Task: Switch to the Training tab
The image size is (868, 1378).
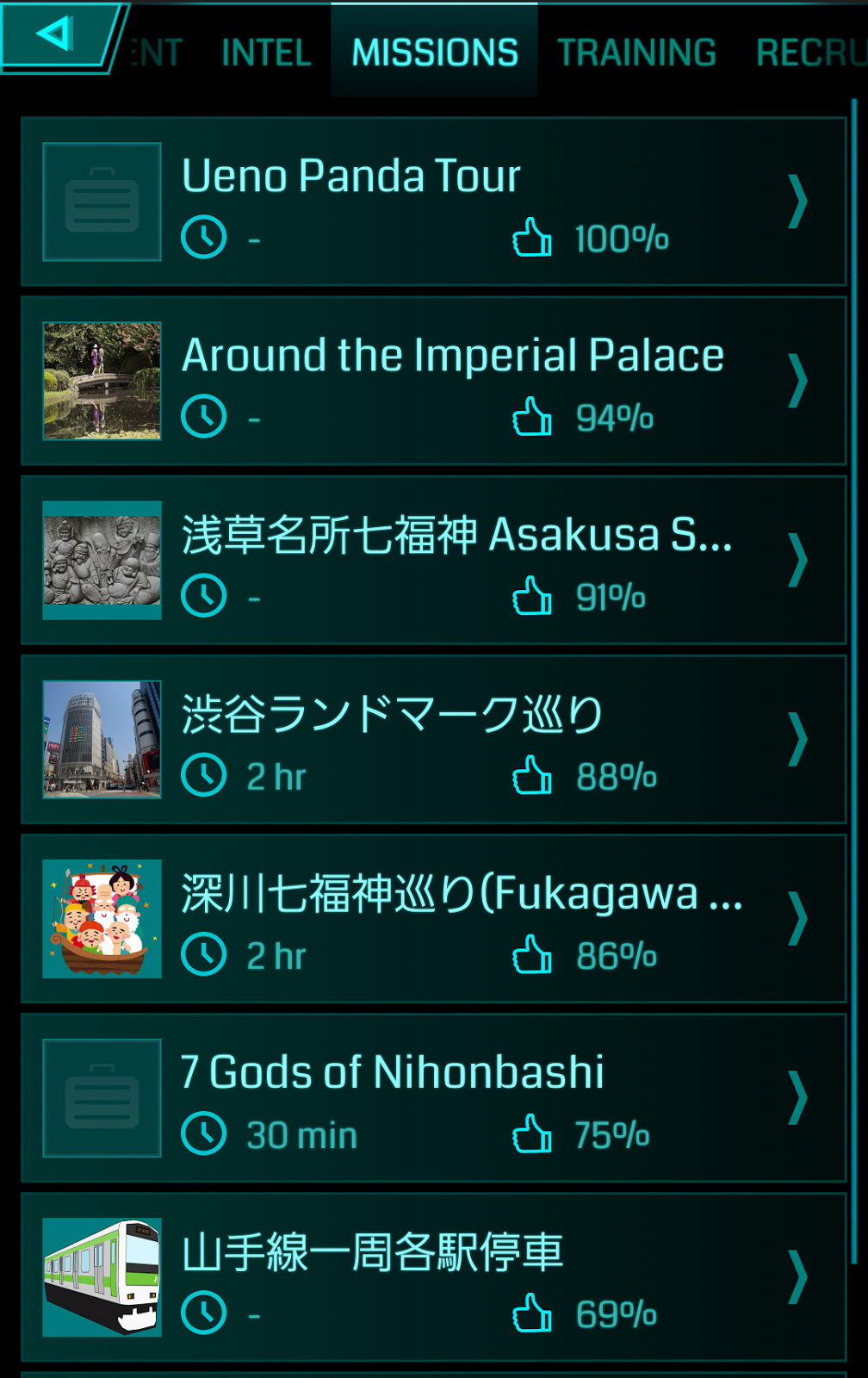Action: (636, 53)
